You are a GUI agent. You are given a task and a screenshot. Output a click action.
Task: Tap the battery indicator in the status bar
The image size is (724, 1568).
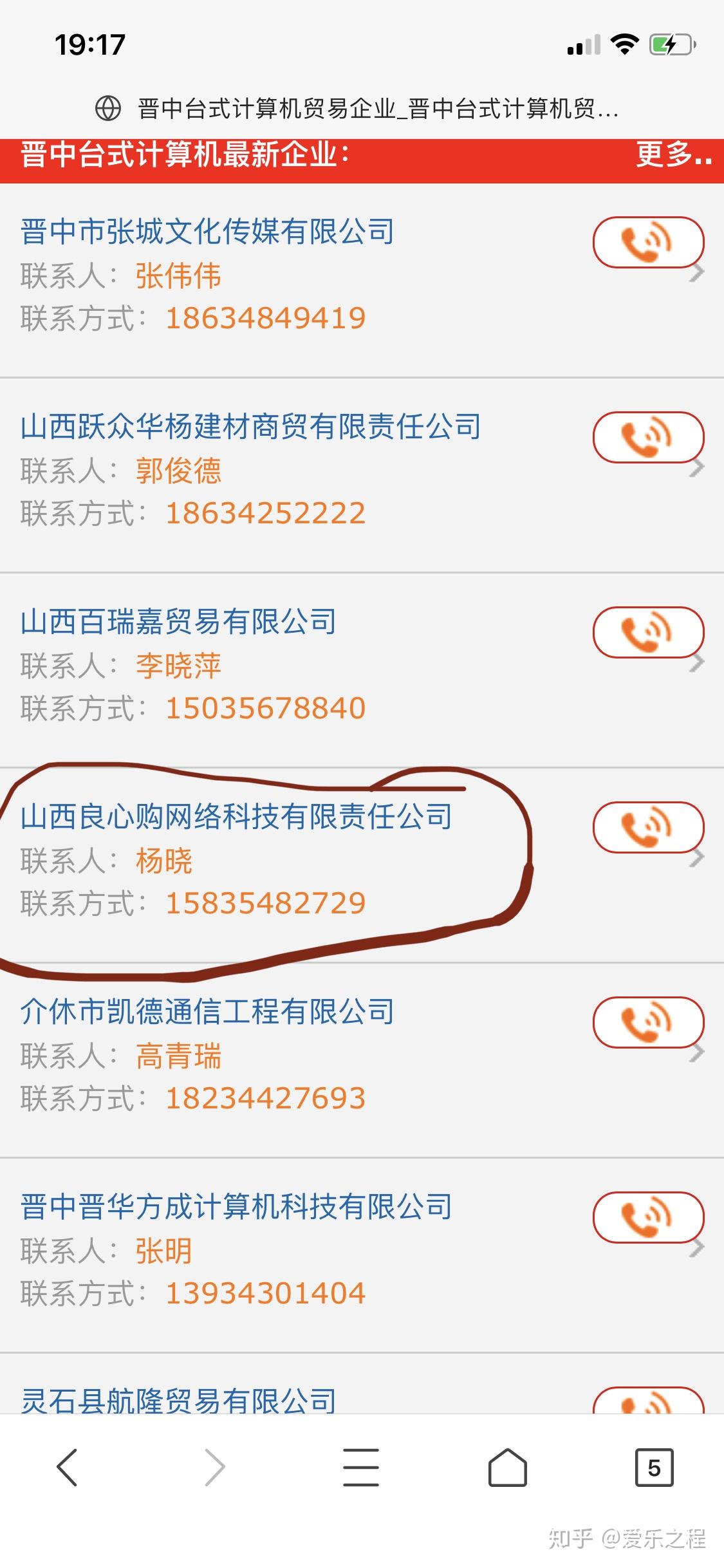[x=669, y=44]
